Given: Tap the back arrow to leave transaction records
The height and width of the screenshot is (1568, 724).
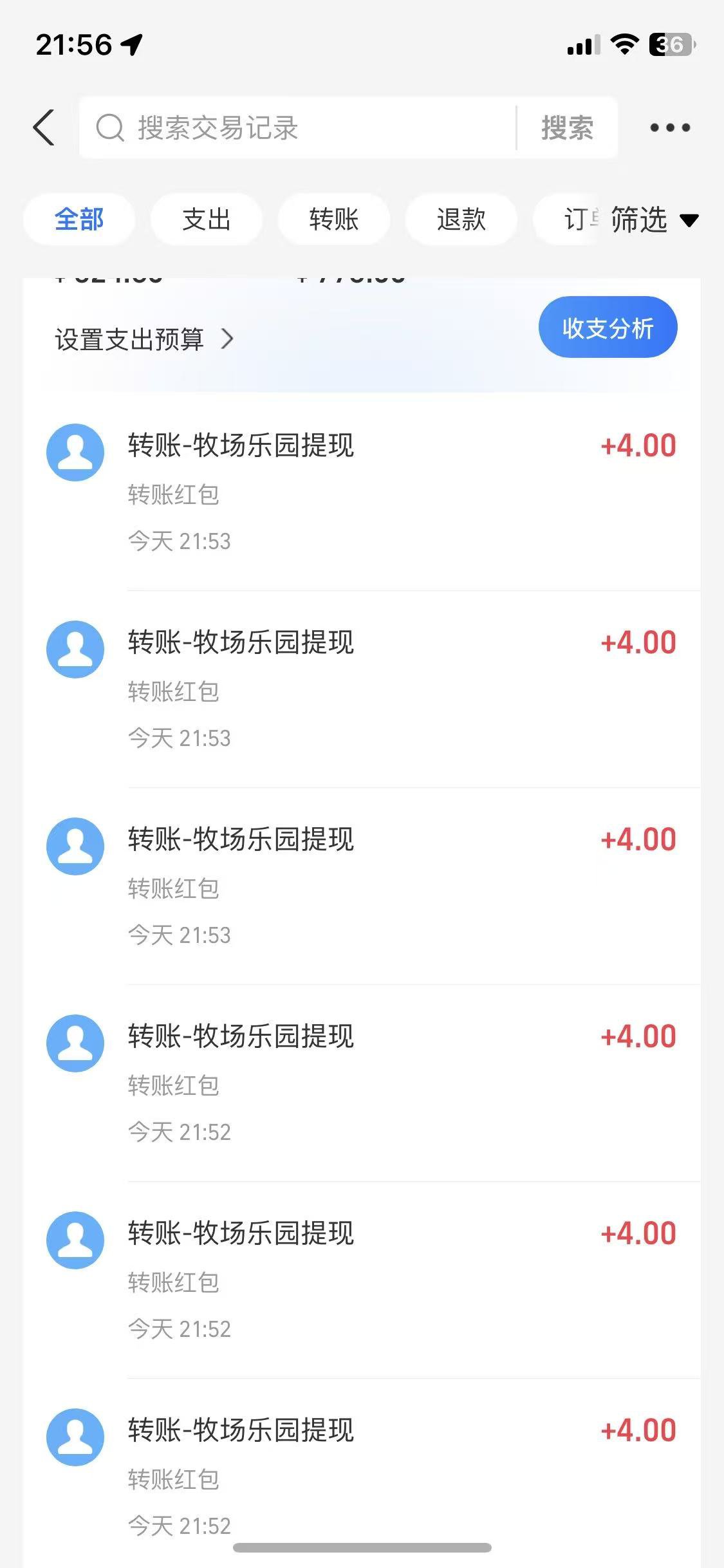Looking at the screenshot, I should 42,127.
